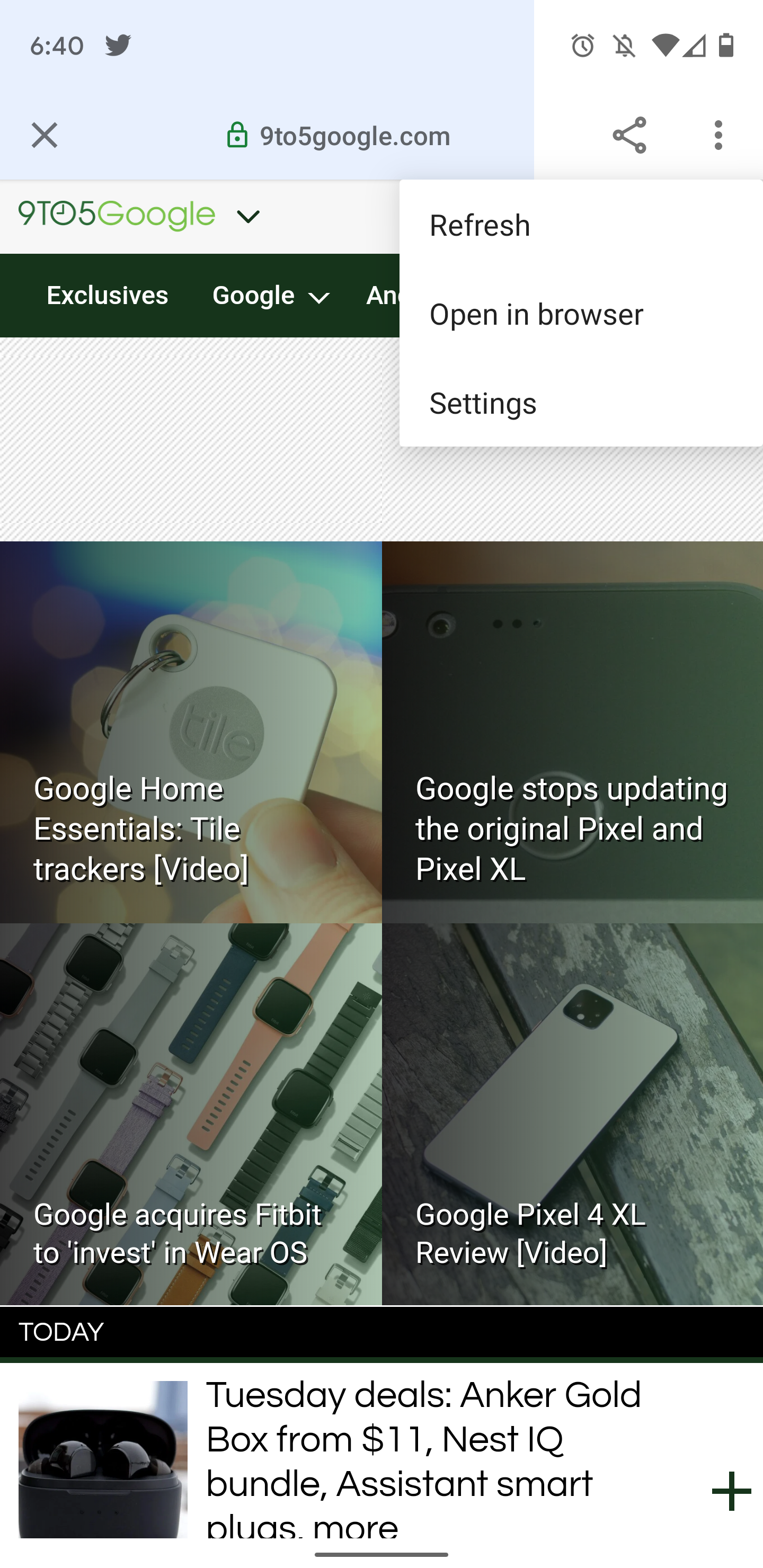
Task: Open Settings from the menu
Action: [x=581, y=403]
